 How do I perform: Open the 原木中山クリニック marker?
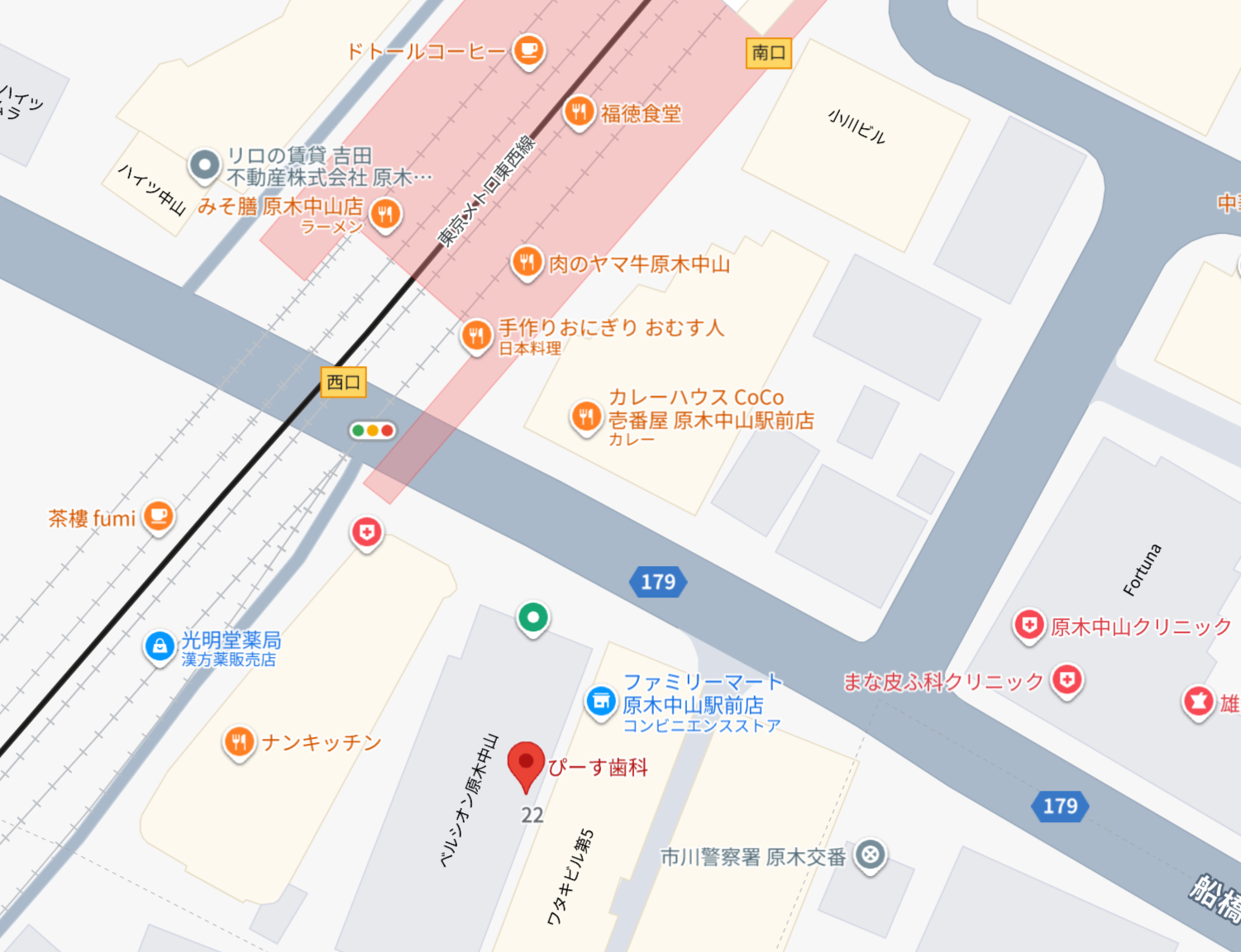(1029, 625)
